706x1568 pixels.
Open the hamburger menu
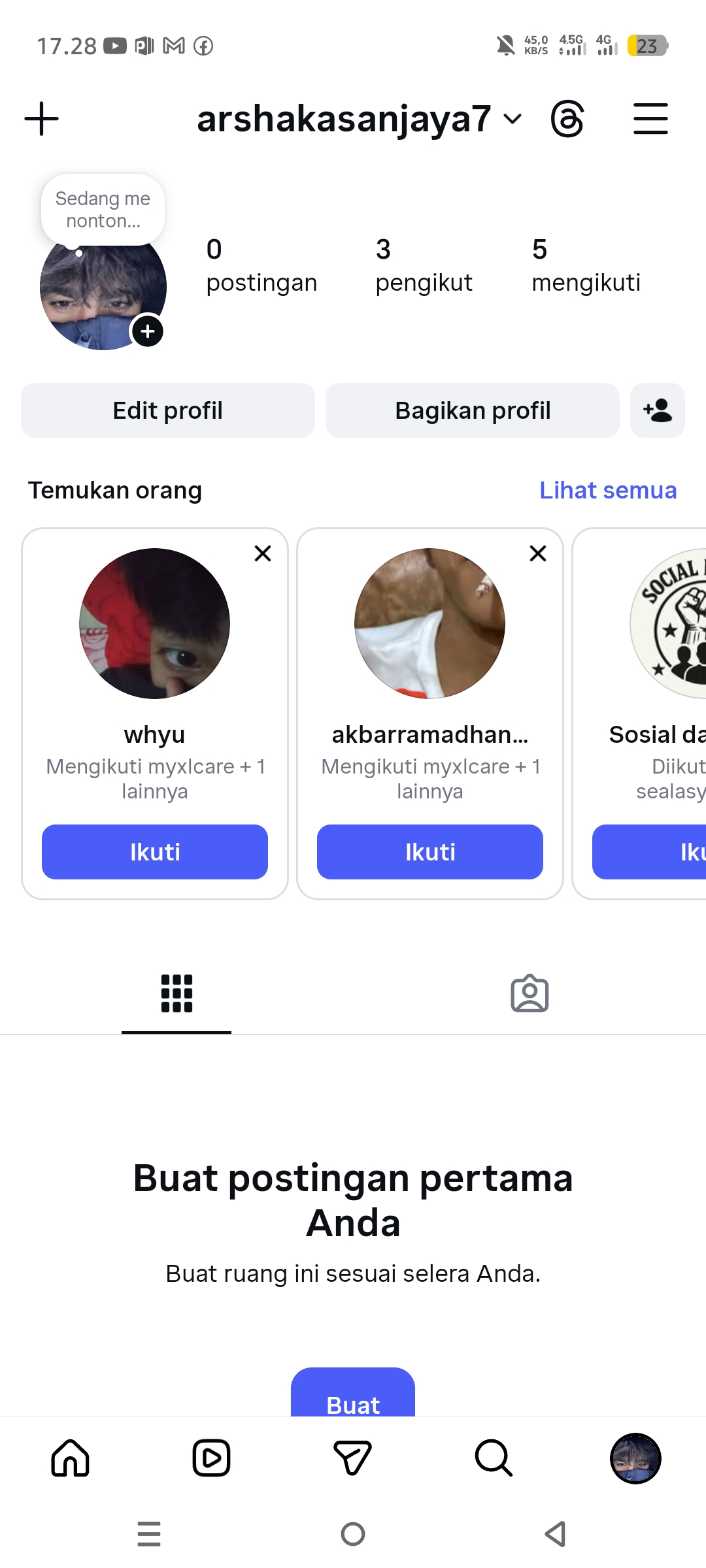click(x=650, y=119)
